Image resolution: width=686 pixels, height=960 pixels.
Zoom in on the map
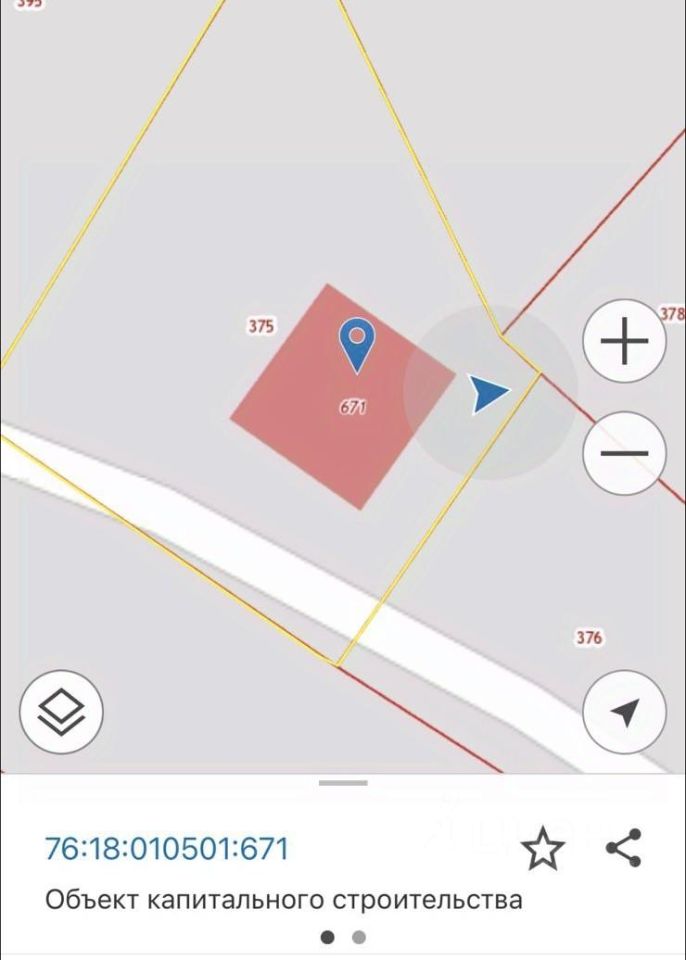click(624, 343)
